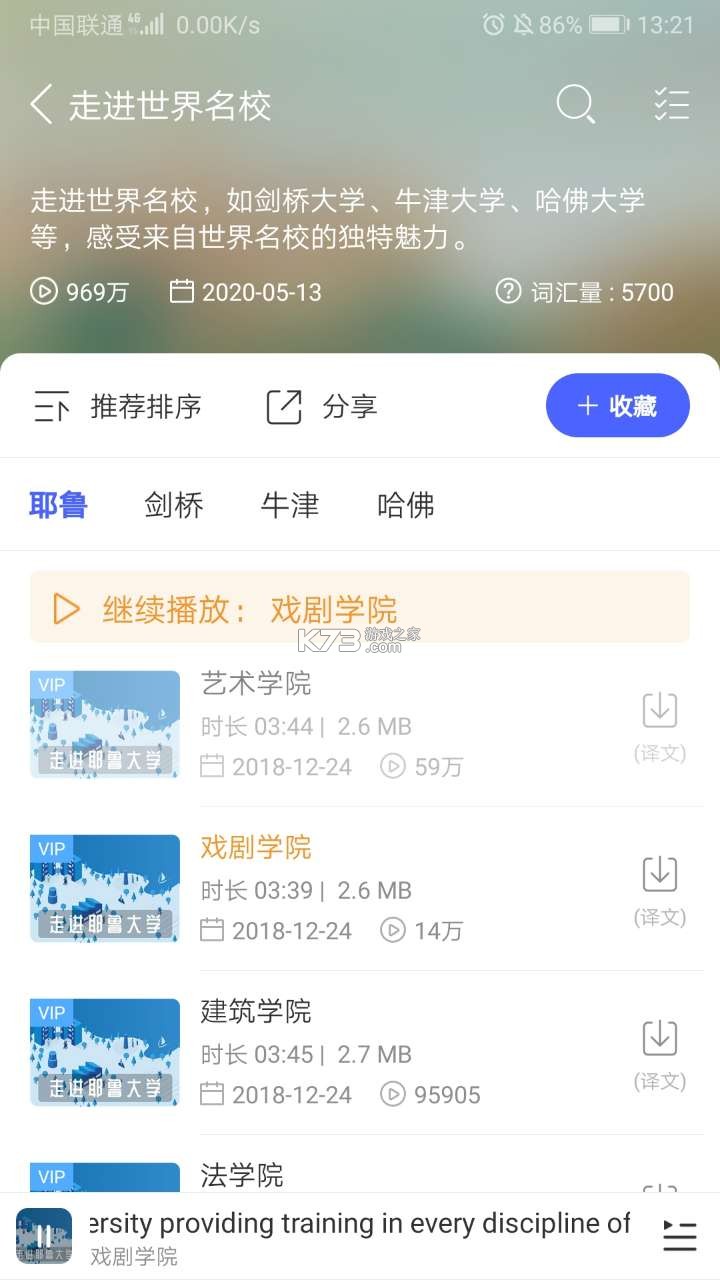Go back from 走进世界名校 page
The height and width of the screenshot is (1280, 720).
pos(42,105)
